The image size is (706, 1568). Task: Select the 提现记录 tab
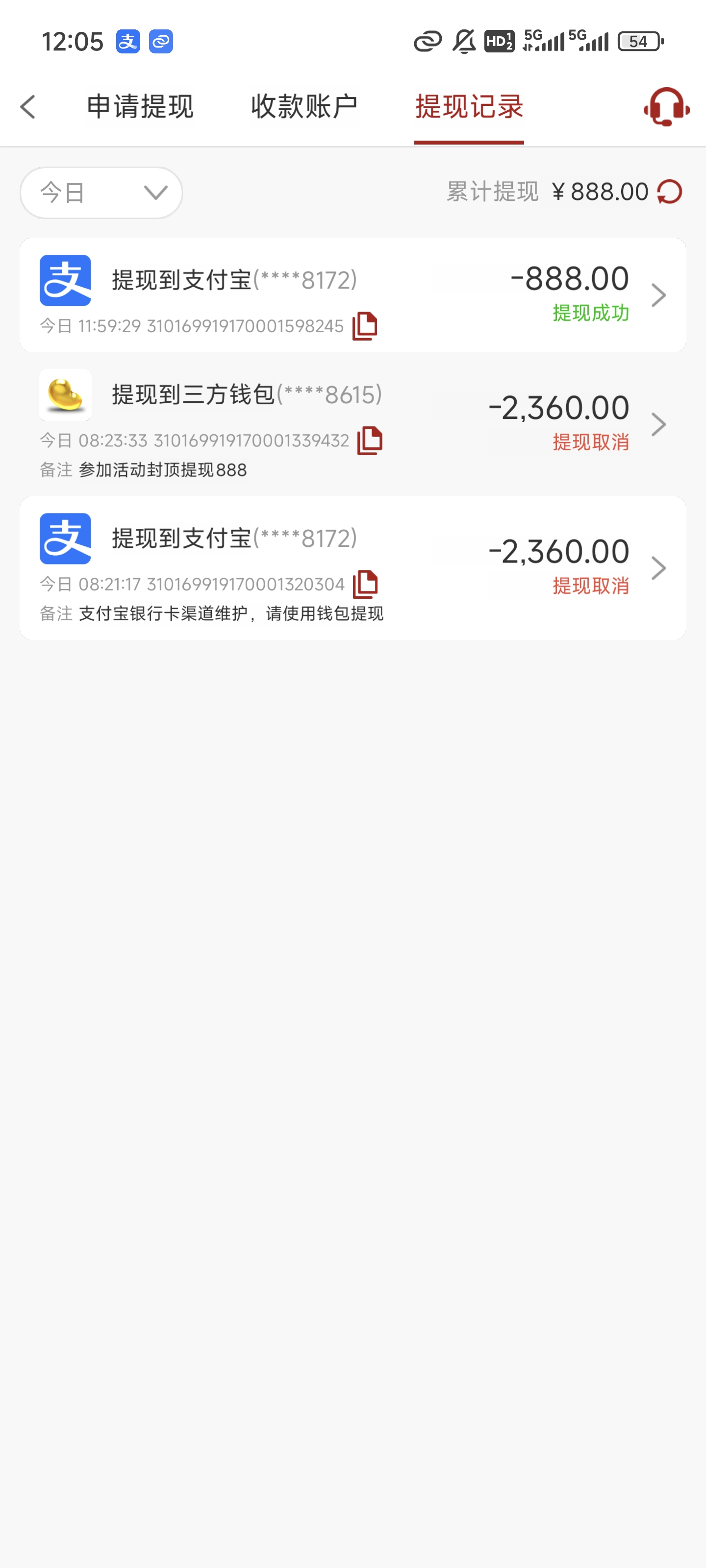click(469, 107)
